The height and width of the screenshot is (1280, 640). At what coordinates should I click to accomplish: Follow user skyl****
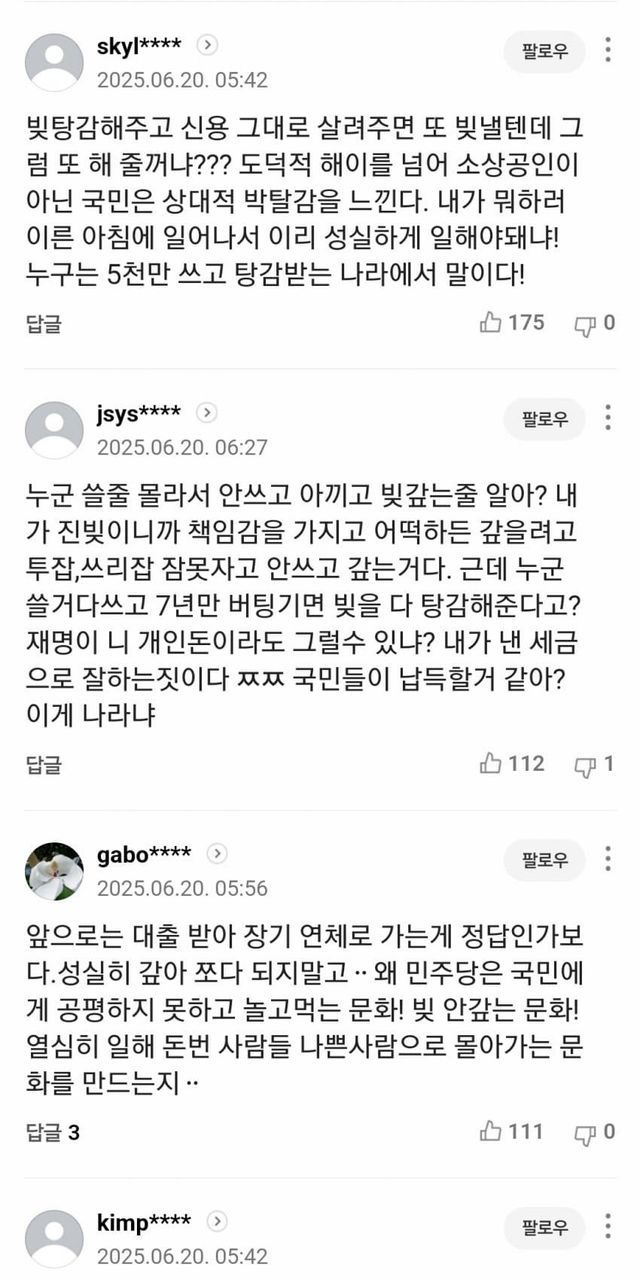pyautogui.click(x=544, y=52)
